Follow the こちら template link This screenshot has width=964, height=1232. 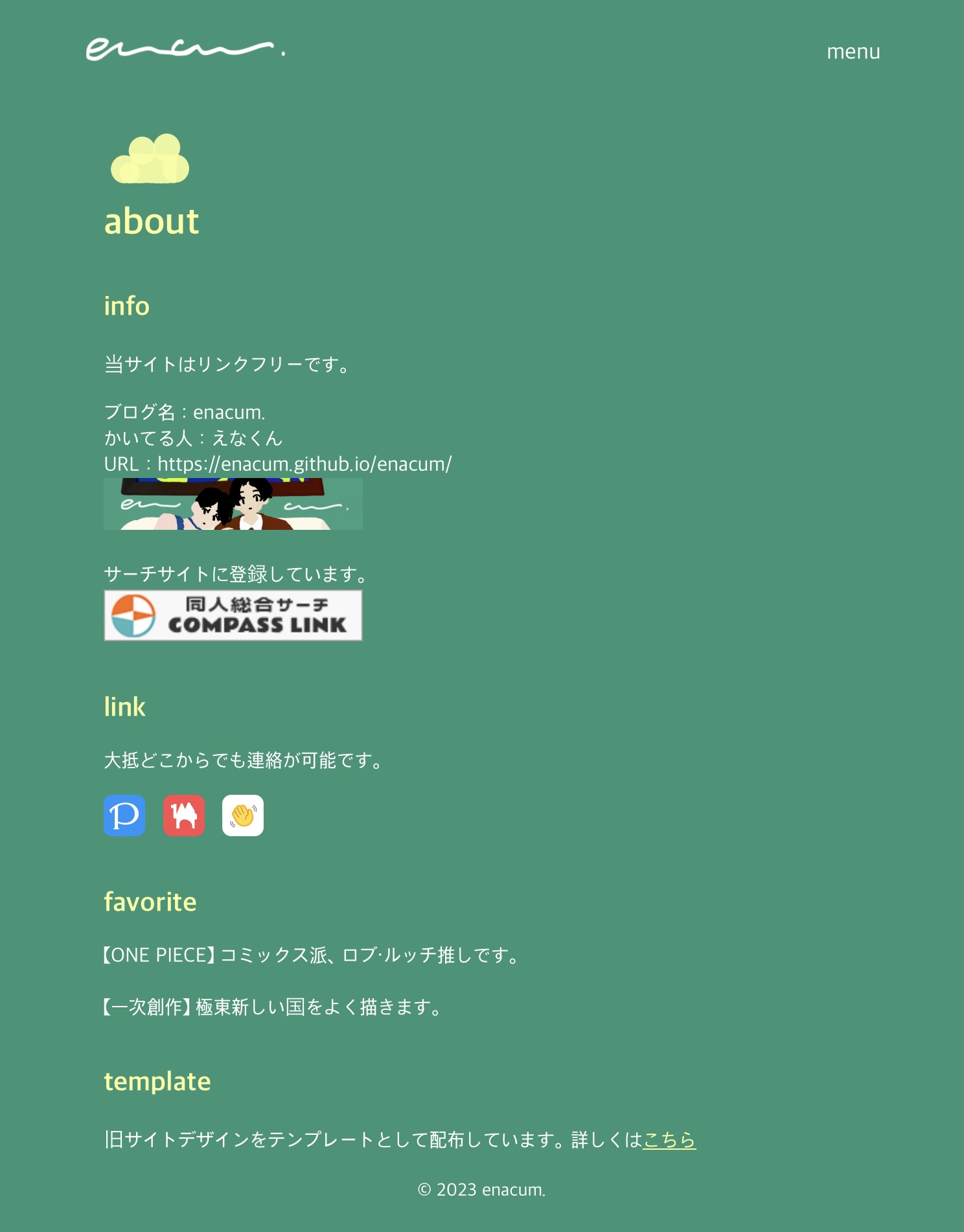click(669, 1139)
